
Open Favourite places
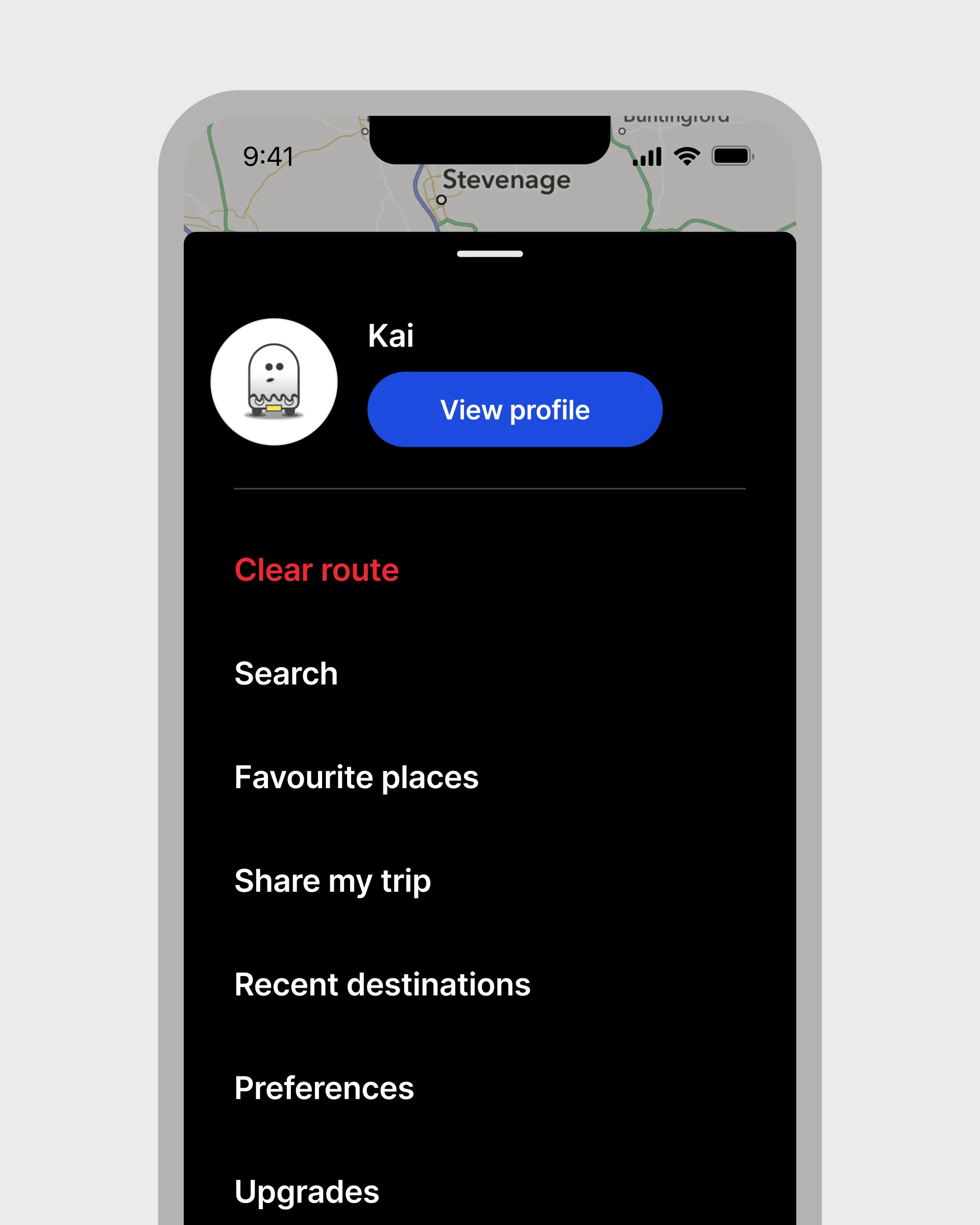356,777
